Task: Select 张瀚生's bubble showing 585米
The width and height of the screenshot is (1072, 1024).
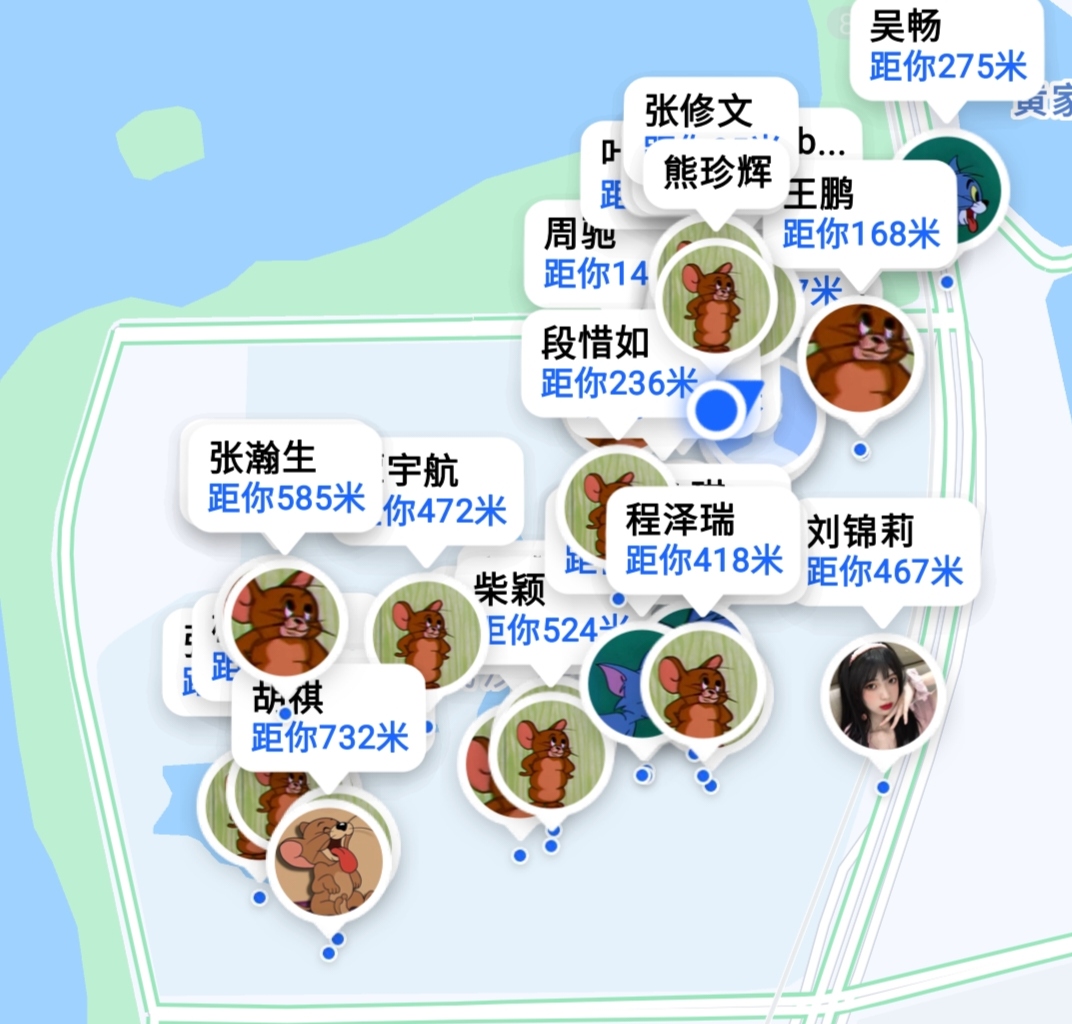Action: (x=285, y=478)
